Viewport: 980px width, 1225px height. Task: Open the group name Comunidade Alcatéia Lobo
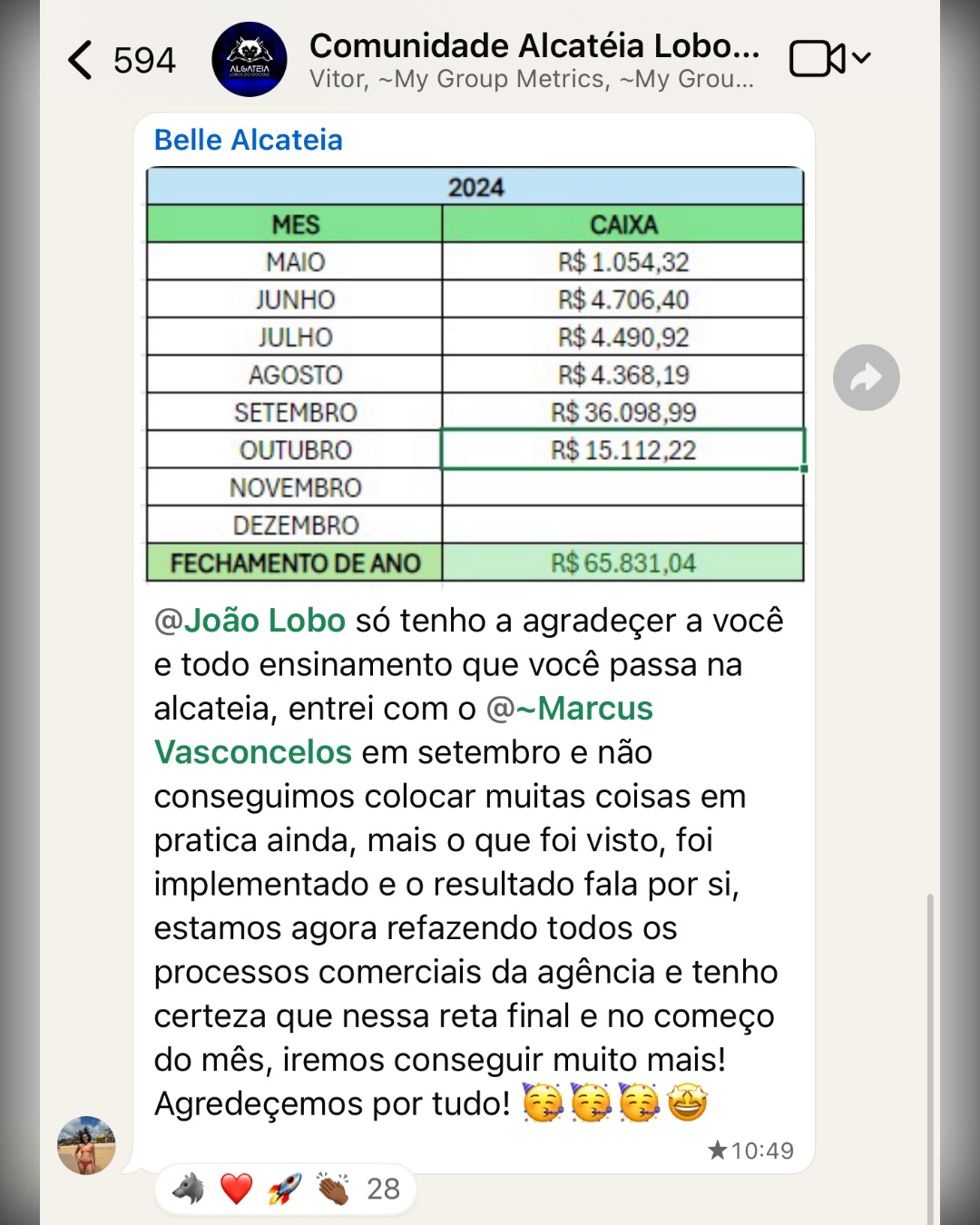tap(534, 45)
